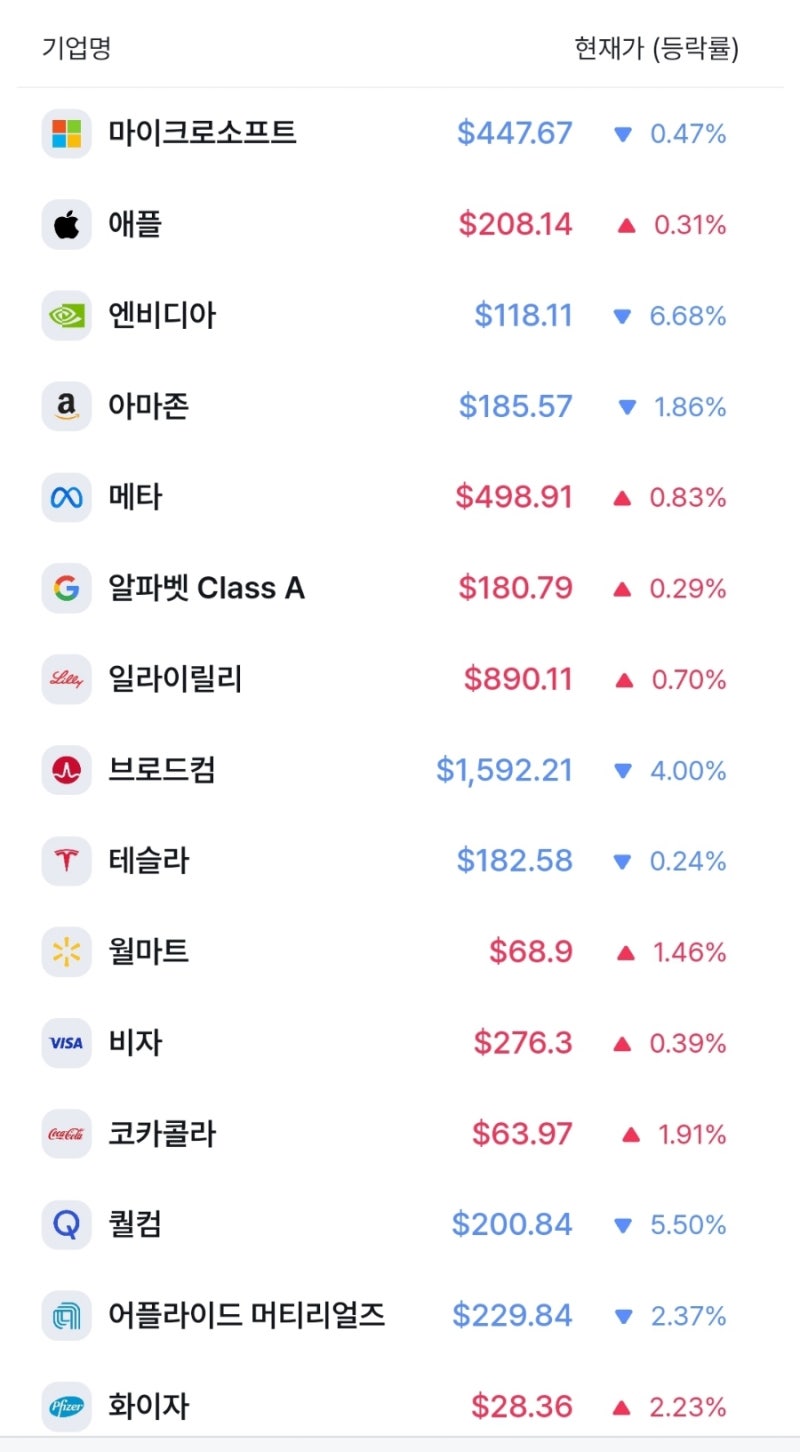Screen dimensions: 800x1452
Task: Select the Meta infinity logo
Action: (65, 497)
